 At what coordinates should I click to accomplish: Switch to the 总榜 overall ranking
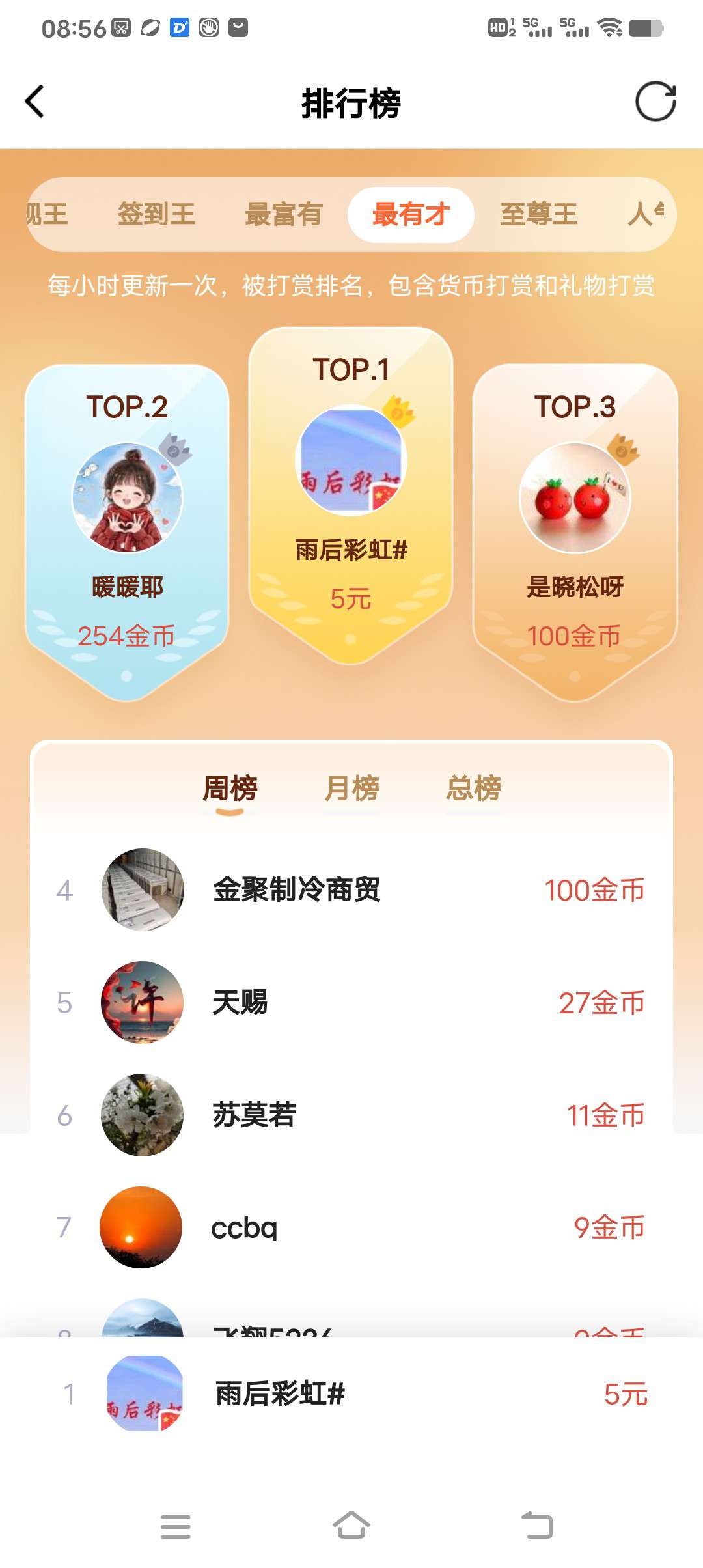point(473,789)
